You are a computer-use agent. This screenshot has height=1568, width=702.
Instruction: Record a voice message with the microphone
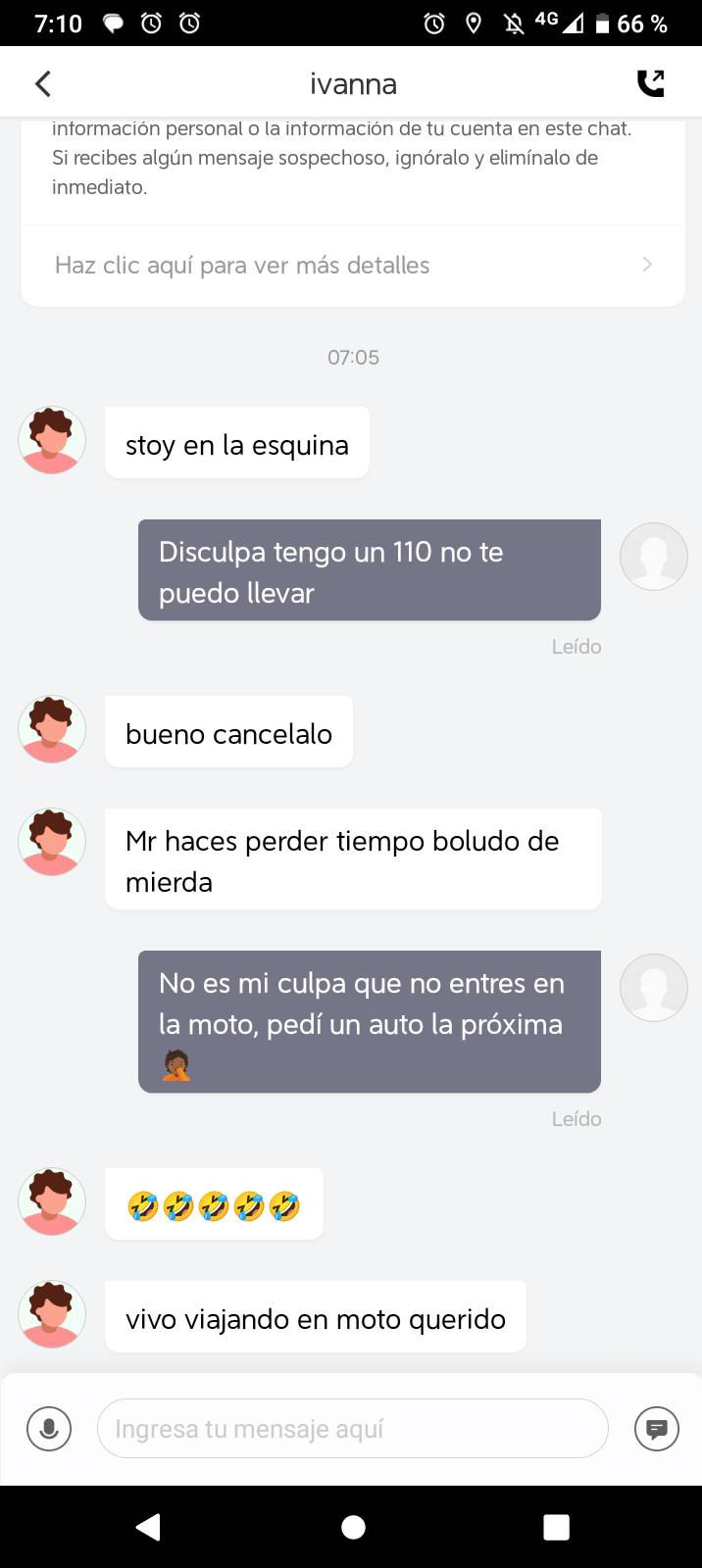[x=48, y=1429]
